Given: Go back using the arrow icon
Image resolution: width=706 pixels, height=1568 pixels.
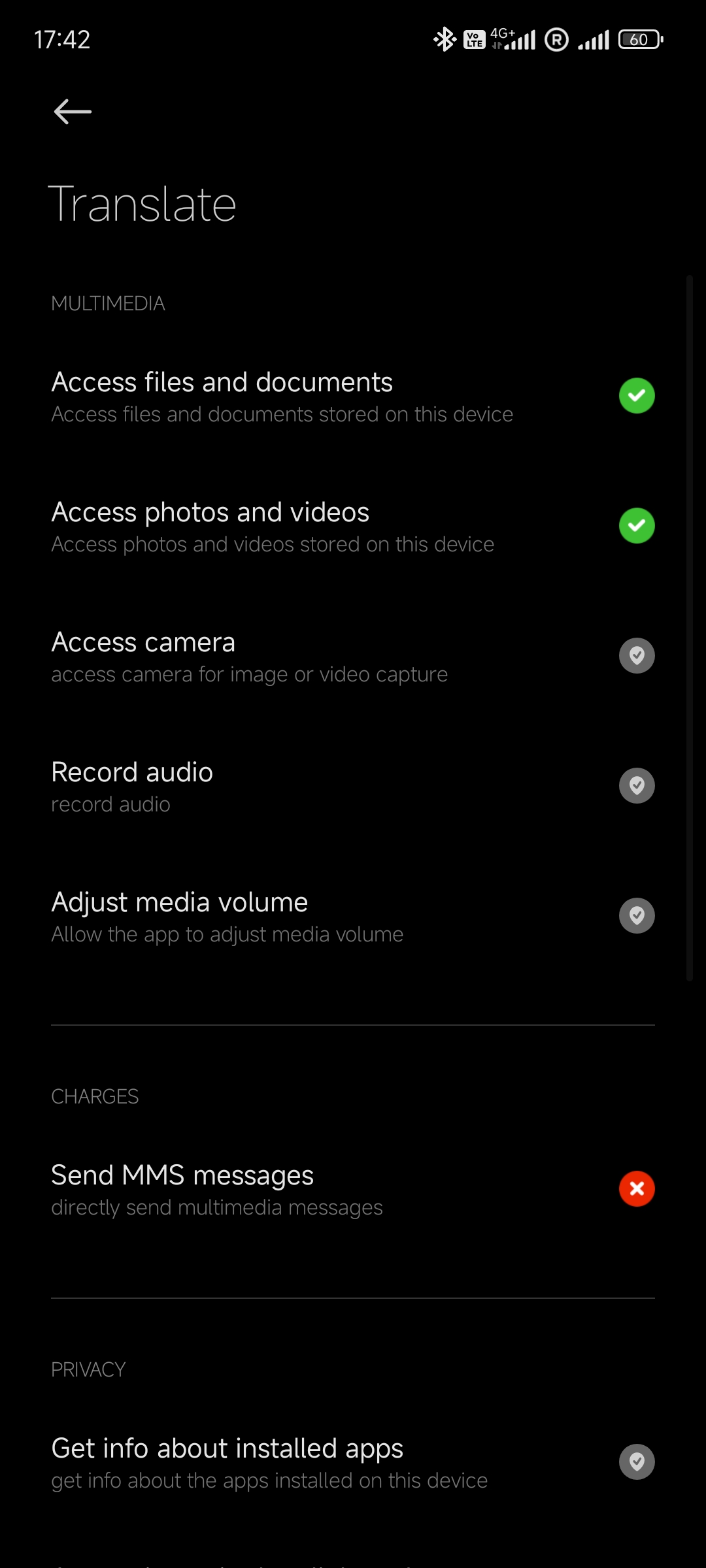Looking at the screenshot, I should click(73, 112).
